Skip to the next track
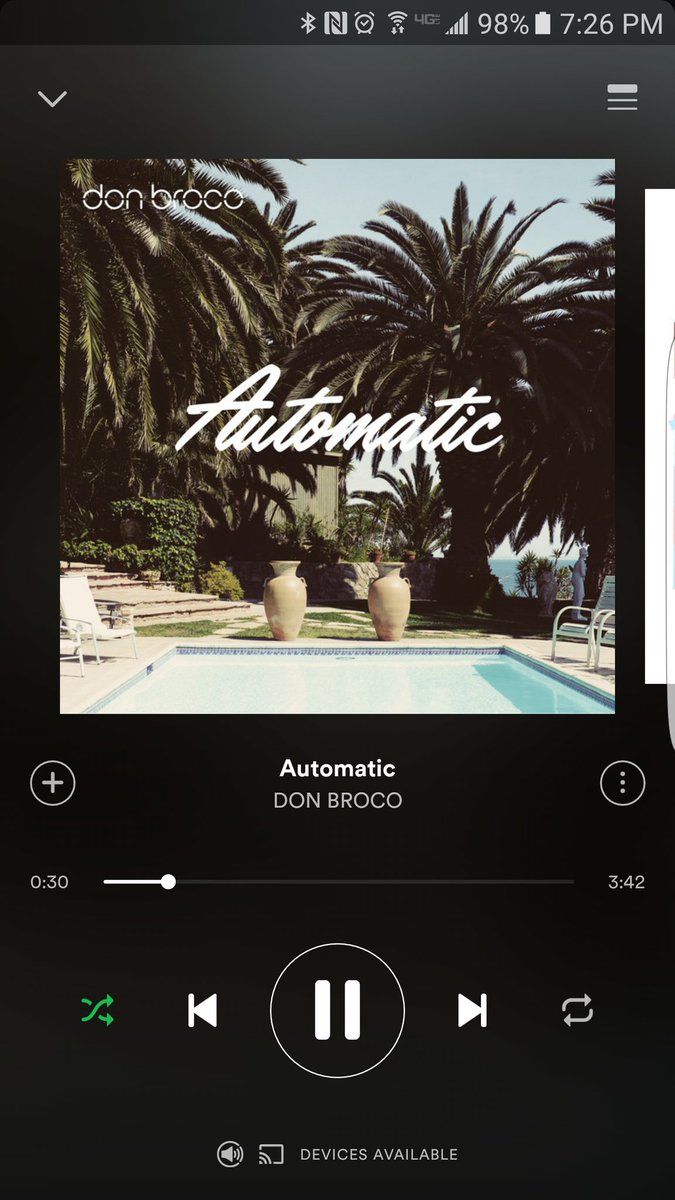675x1200 pixels. [472, 1011]
